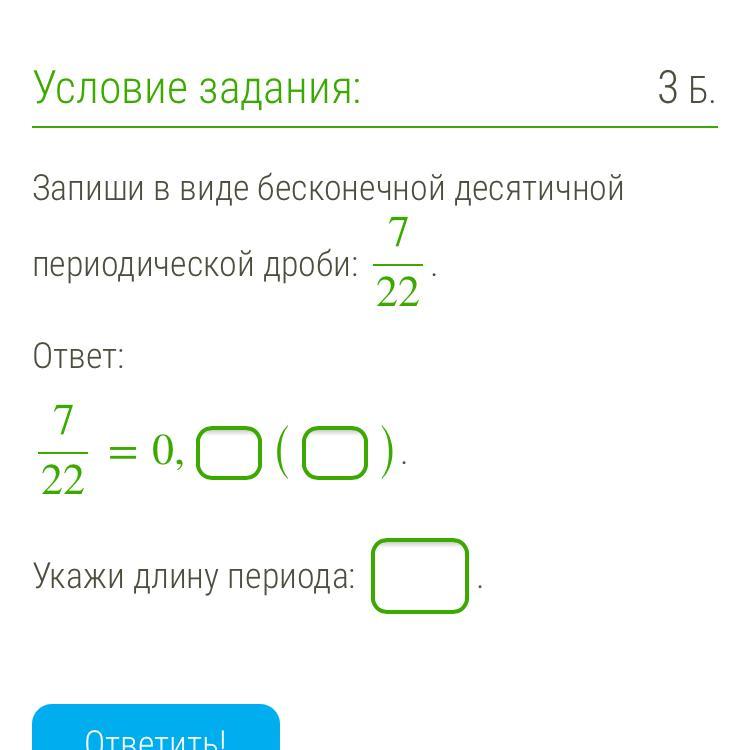
Task: Focus the period length input field
Action: [x=420, y=576]
